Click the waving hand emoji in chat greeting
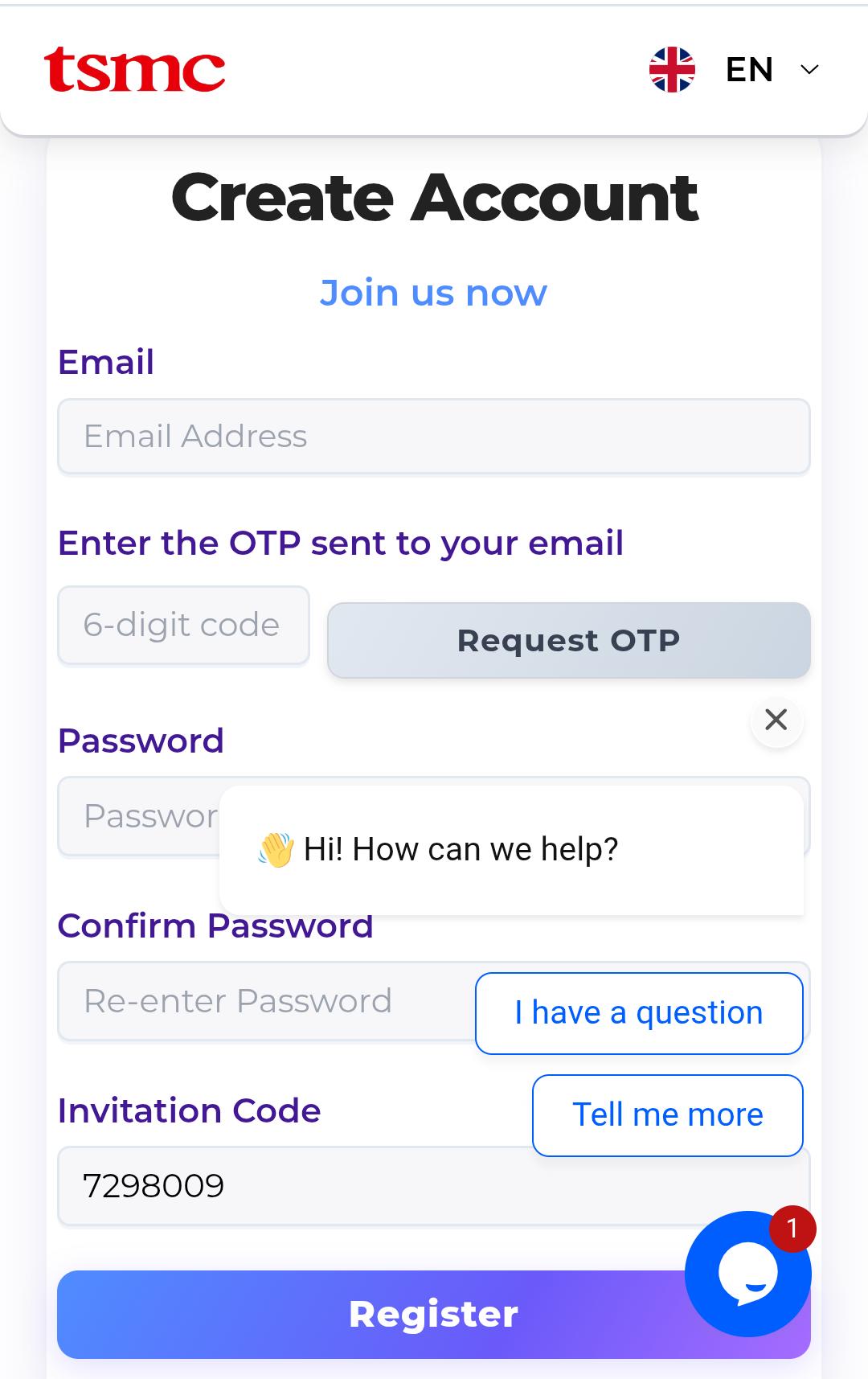Viewport: 868px width, 1379px height. click(x=277, y=848)
